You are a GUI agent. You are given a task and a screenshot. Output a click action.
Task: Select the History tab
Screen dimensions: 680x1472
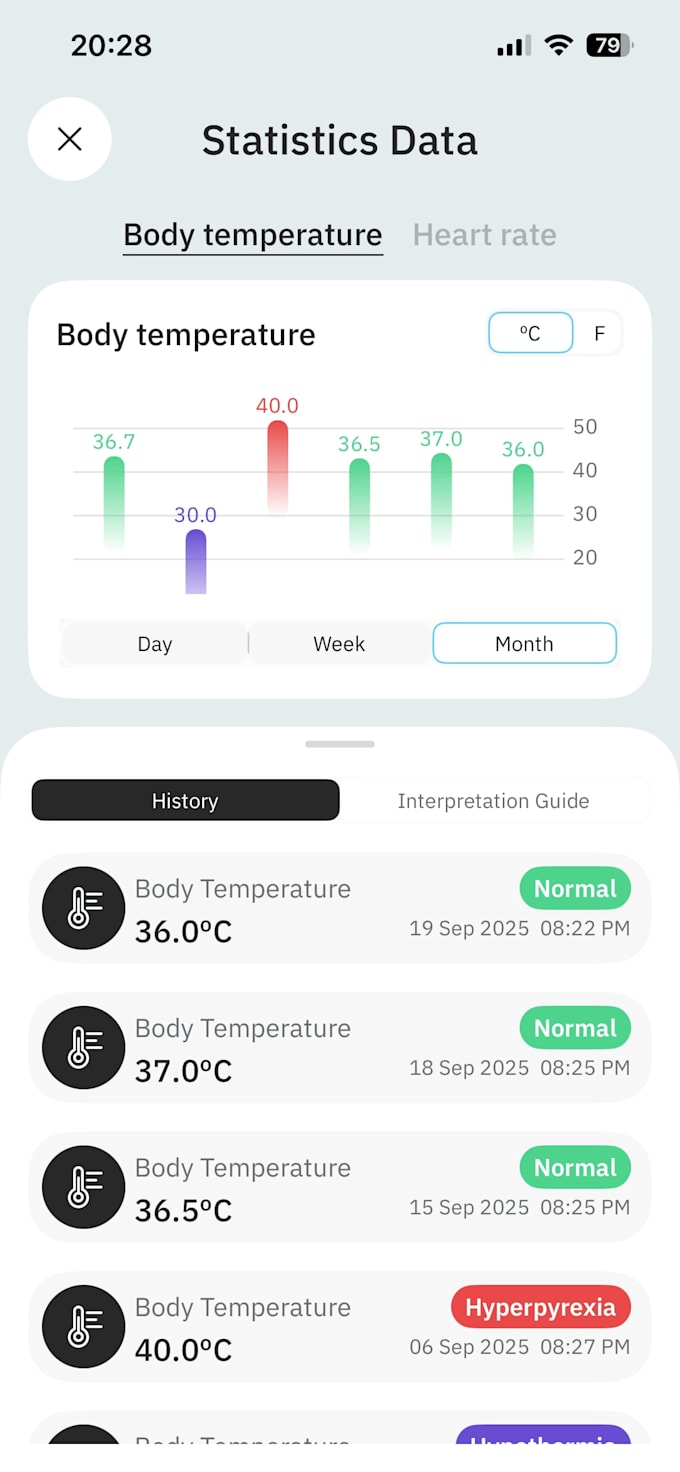pos(186,801)
